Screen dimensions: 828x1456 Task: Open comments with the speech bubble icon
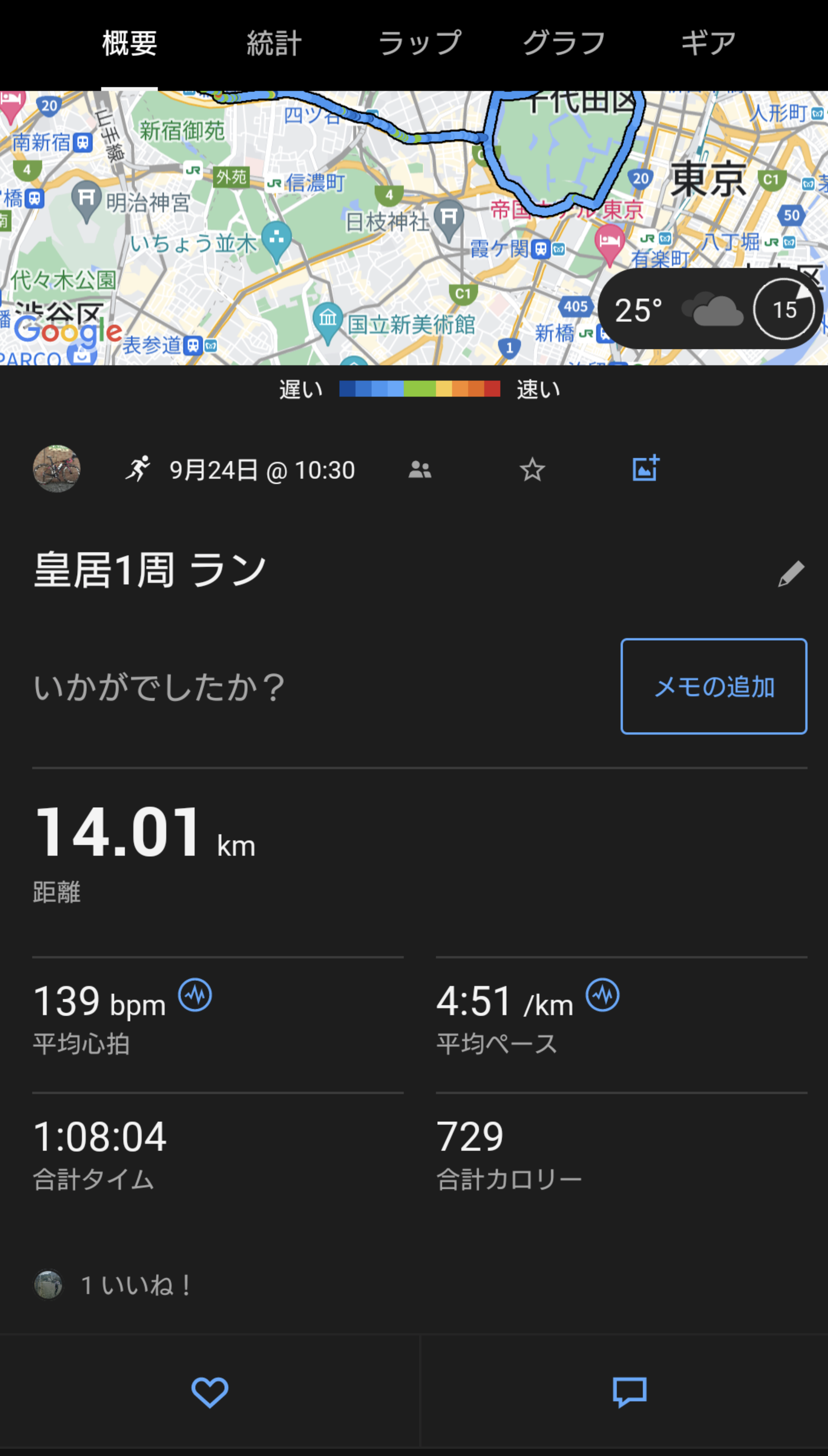click(629, 1392)
